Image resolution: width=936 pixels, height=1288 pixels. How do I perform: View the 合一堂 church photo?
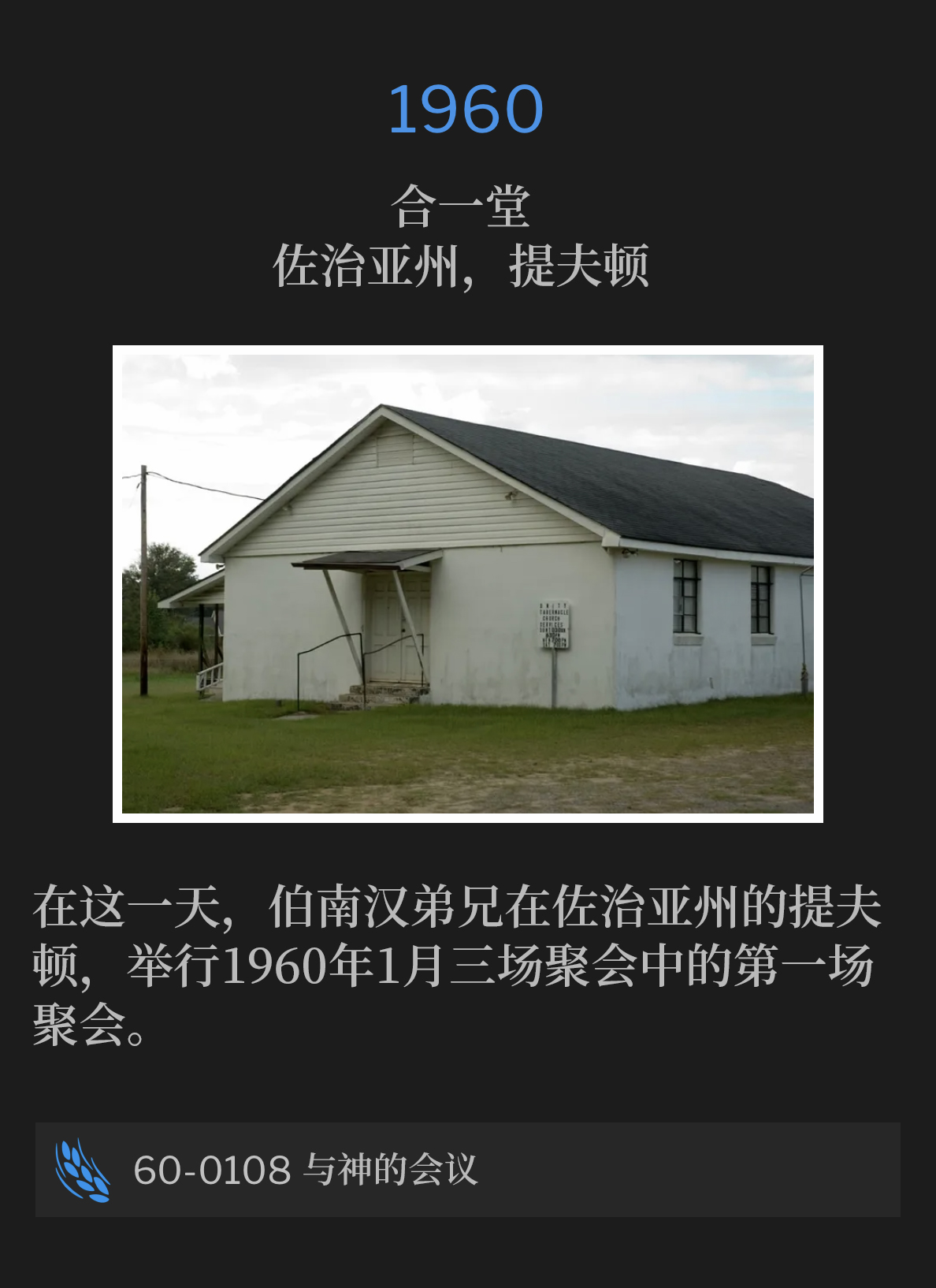467,583
